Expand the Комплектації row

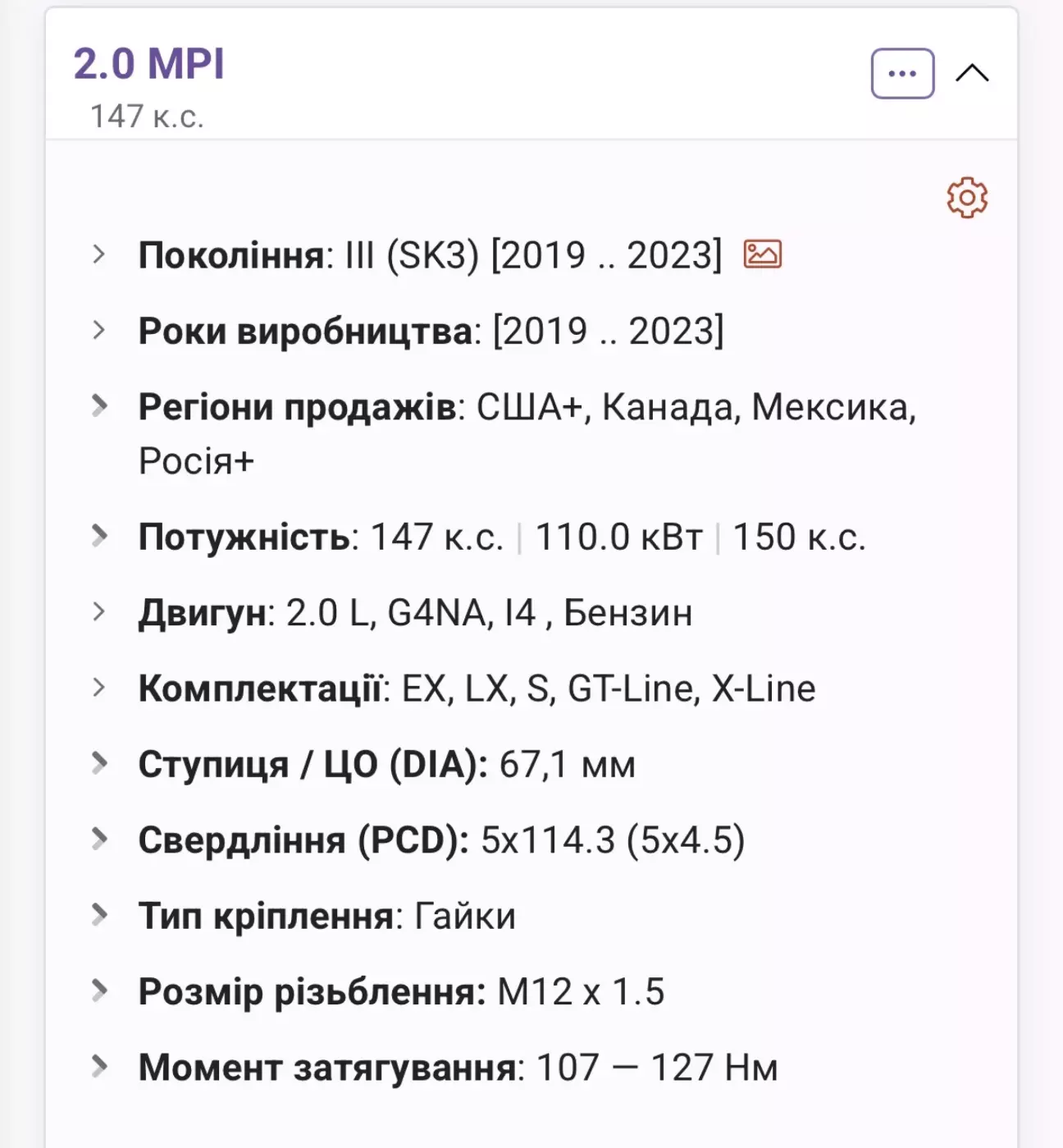coord(99,688)
